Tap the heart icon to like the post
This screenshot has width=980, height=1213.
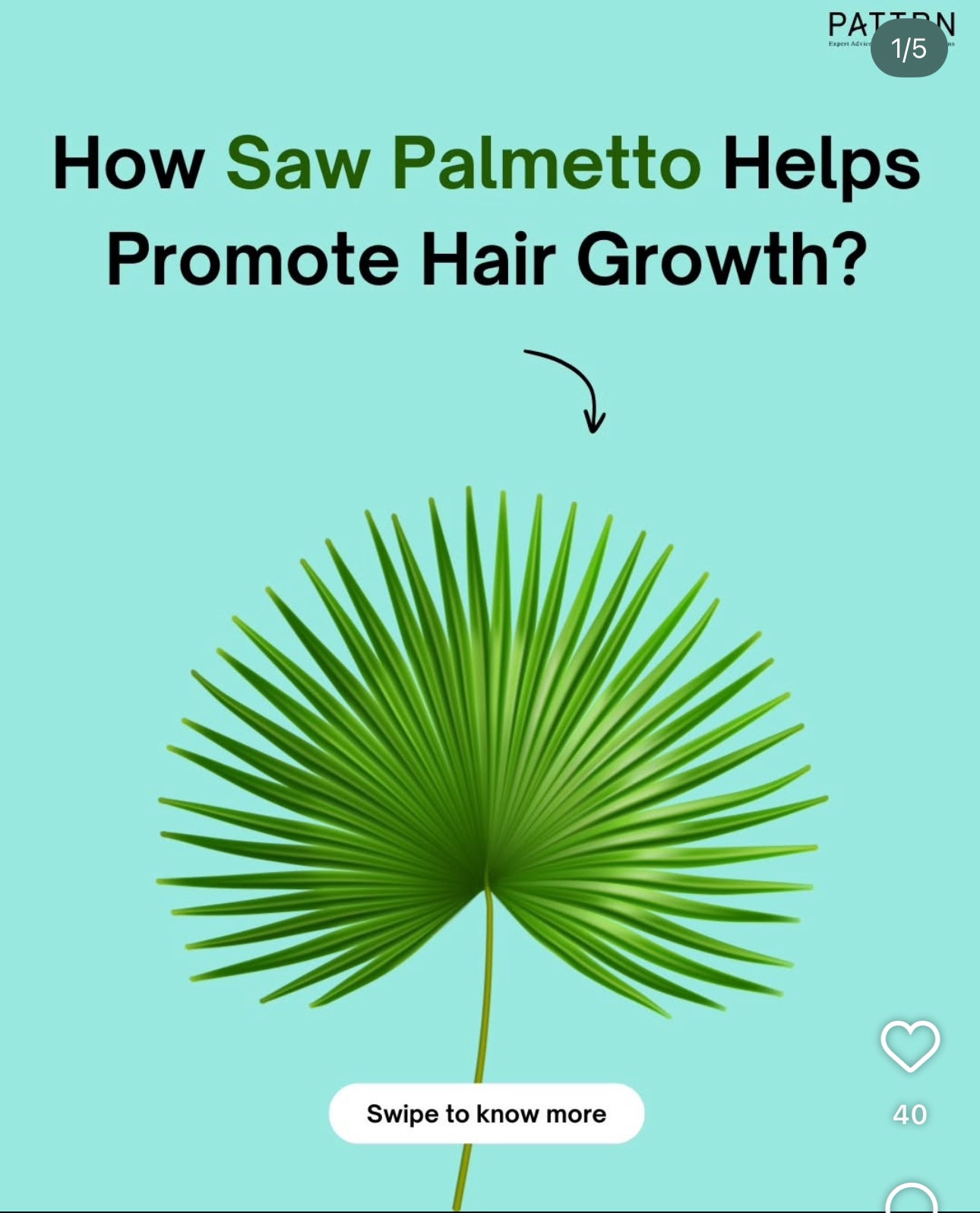coord(912,1047)
